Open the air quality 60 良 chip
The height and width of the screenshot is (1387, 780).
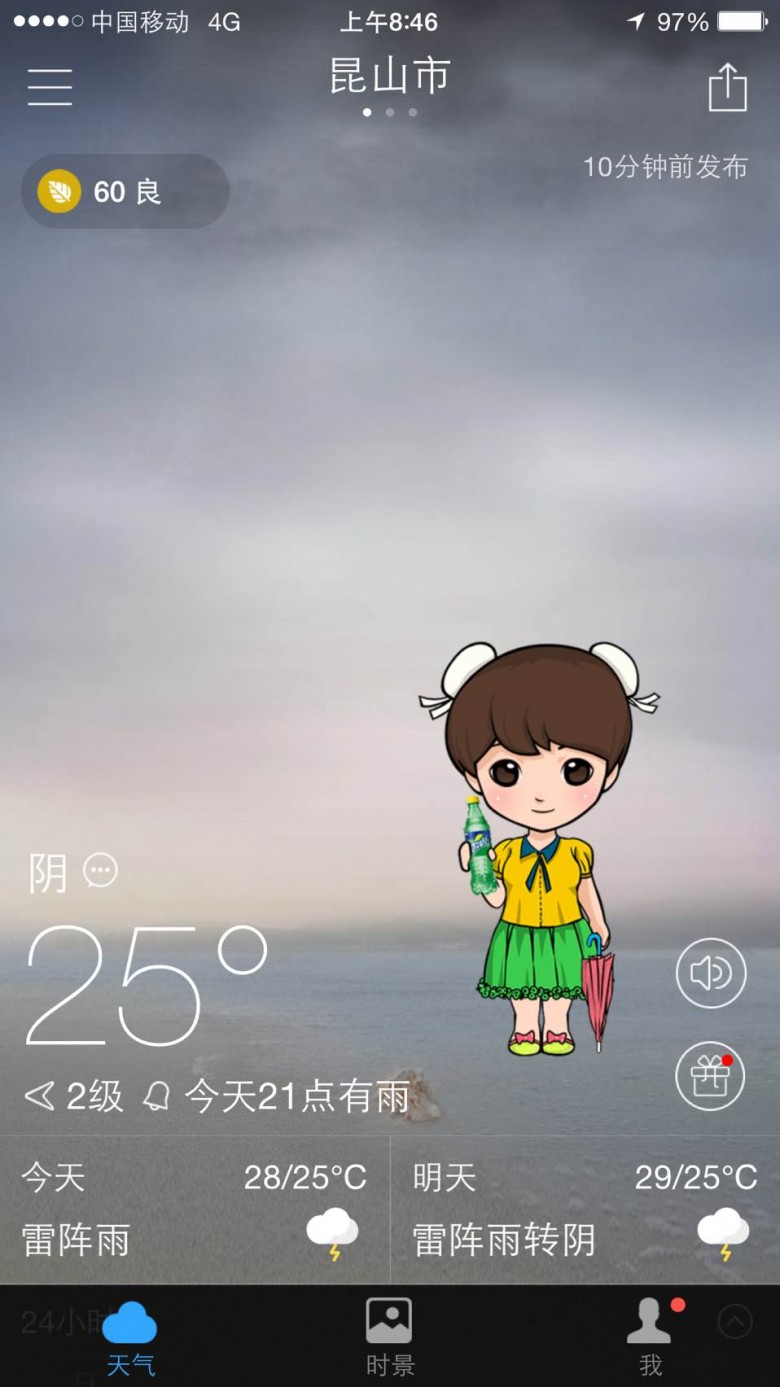point(125,191)
